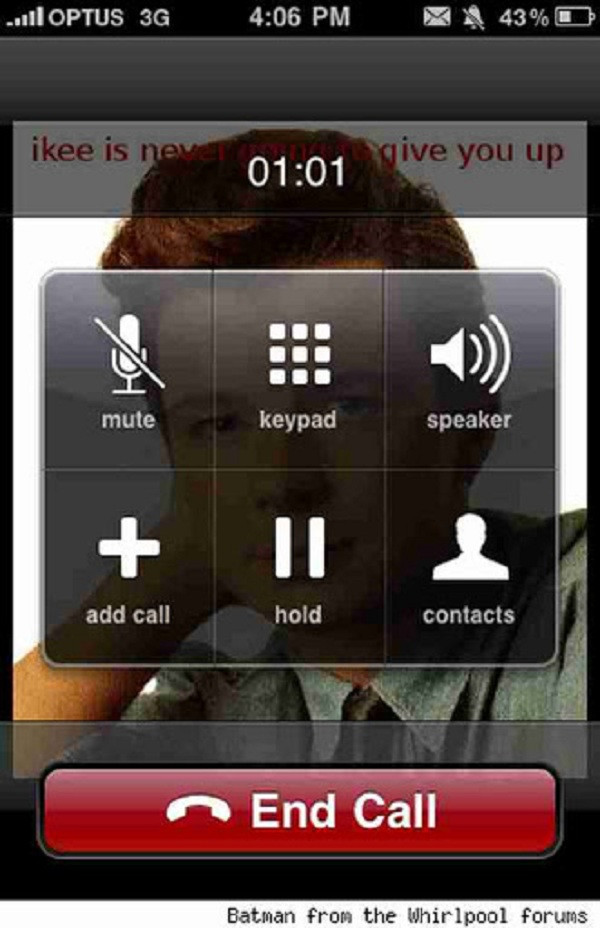Put the call on hold
600x928 pixels.
[298, 566]
